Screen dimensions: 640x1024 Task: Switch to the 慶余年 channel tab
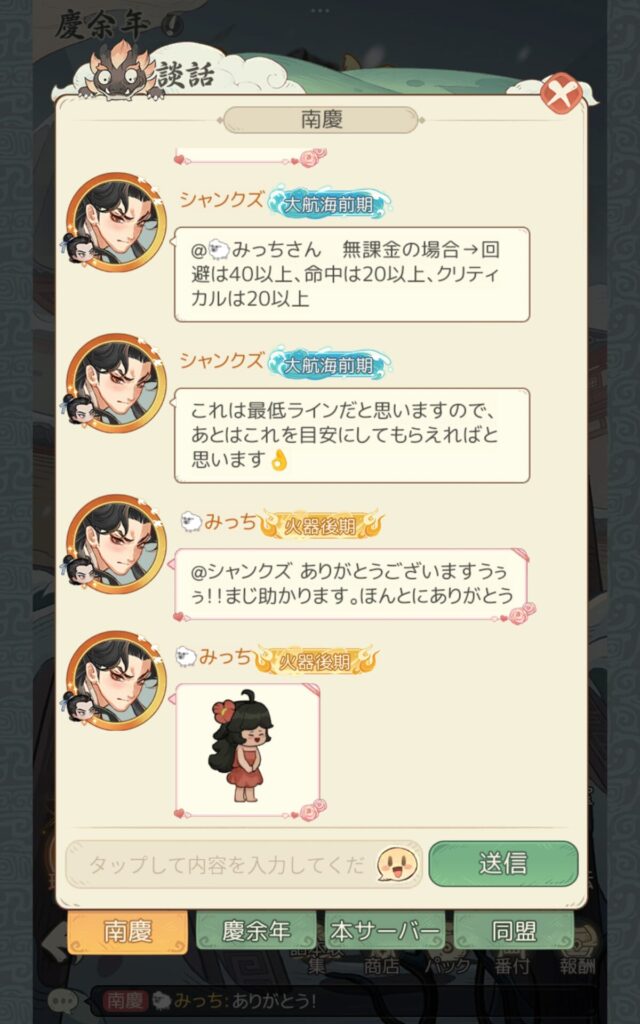coord(254,932)
